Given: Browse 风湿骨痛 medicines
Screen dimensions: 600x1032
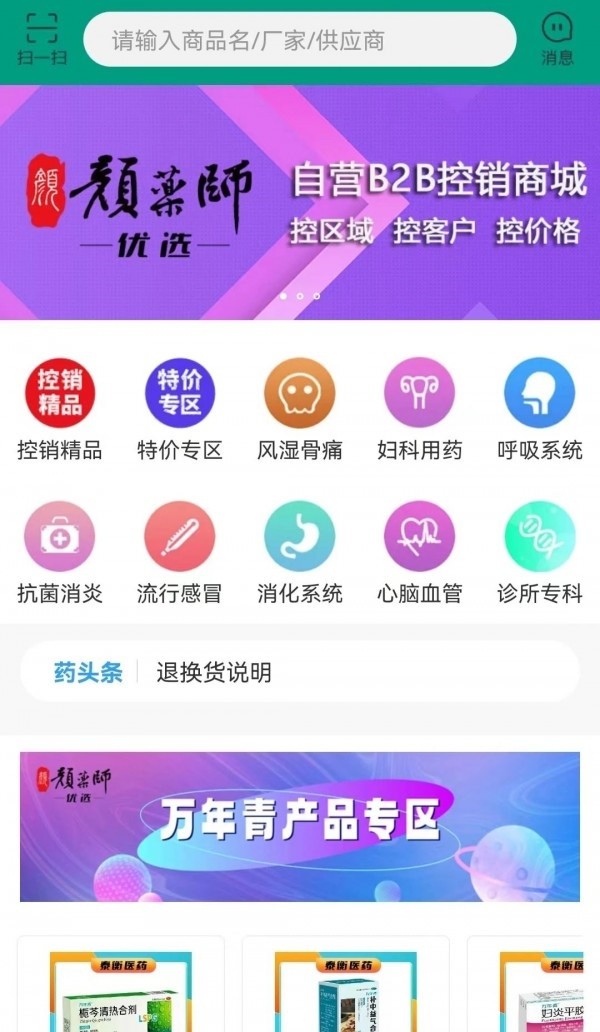Looking at the screenshot, I should [x=300, y=409].
